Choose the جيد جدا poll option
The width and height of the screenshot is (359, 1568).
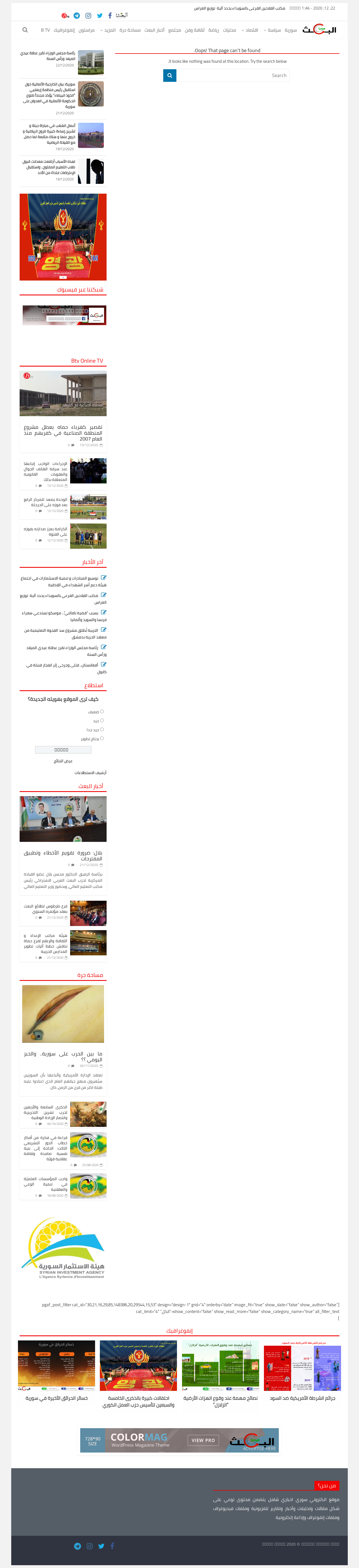point(102,729)
